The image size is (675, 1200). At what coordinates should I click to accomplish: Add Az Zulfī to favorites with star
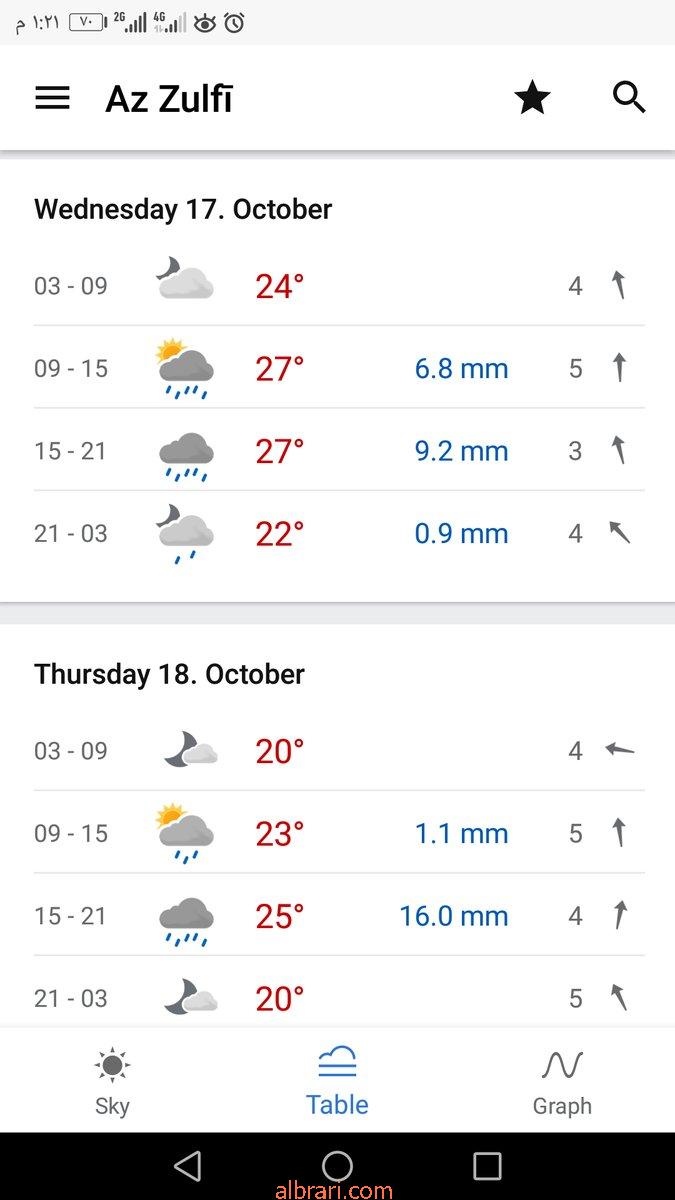(x=532, y=98)
